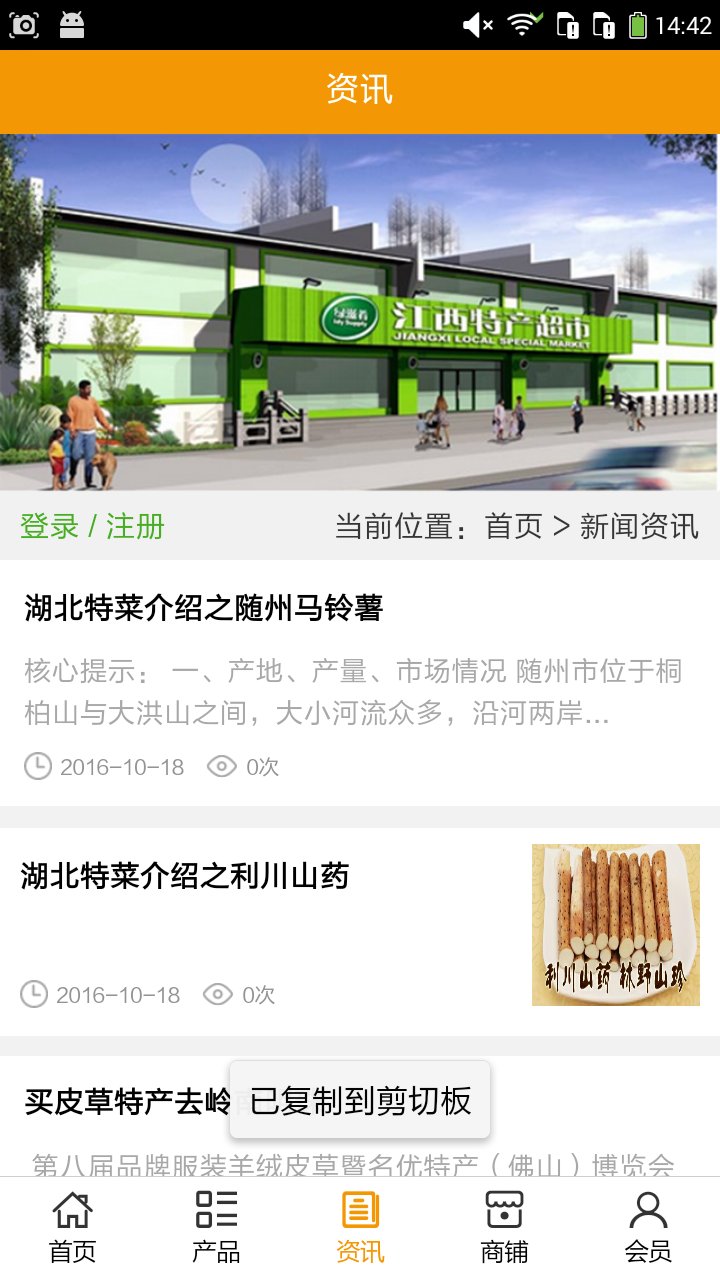Dismiss the 已复制到剪切板 toast message
This screenshot has height=1280, width=720.
click(360, 1098)
